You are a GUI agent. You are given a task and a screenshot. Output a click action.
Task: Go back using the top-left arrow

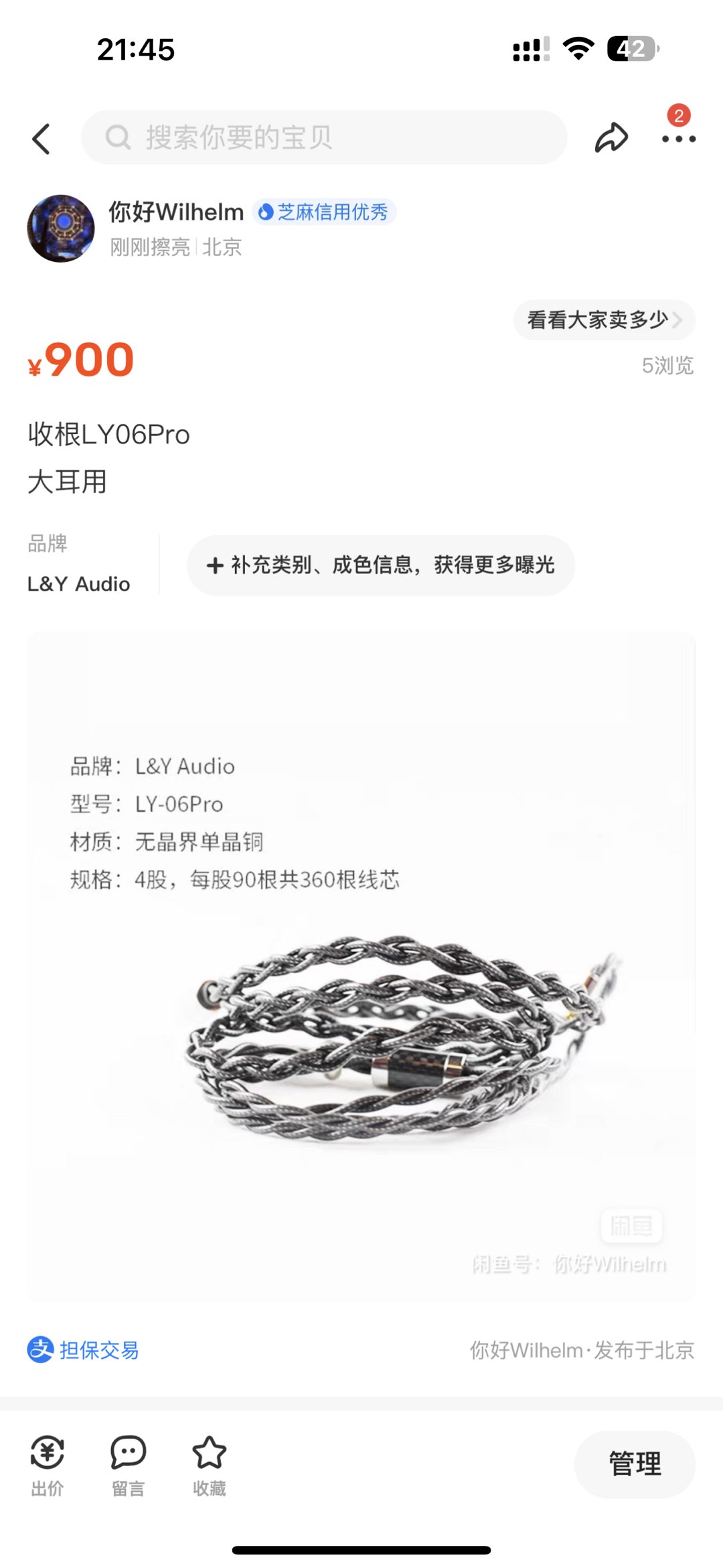coord(42,139)
